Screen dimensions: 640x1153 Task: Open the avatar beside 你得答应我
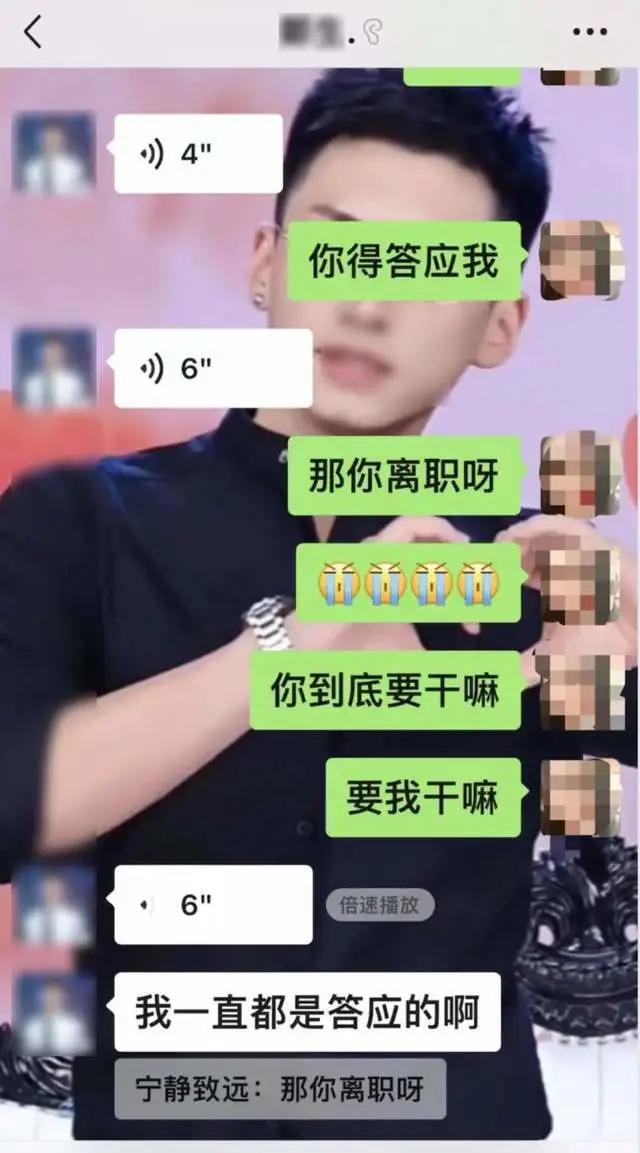[x=581, y=261]
